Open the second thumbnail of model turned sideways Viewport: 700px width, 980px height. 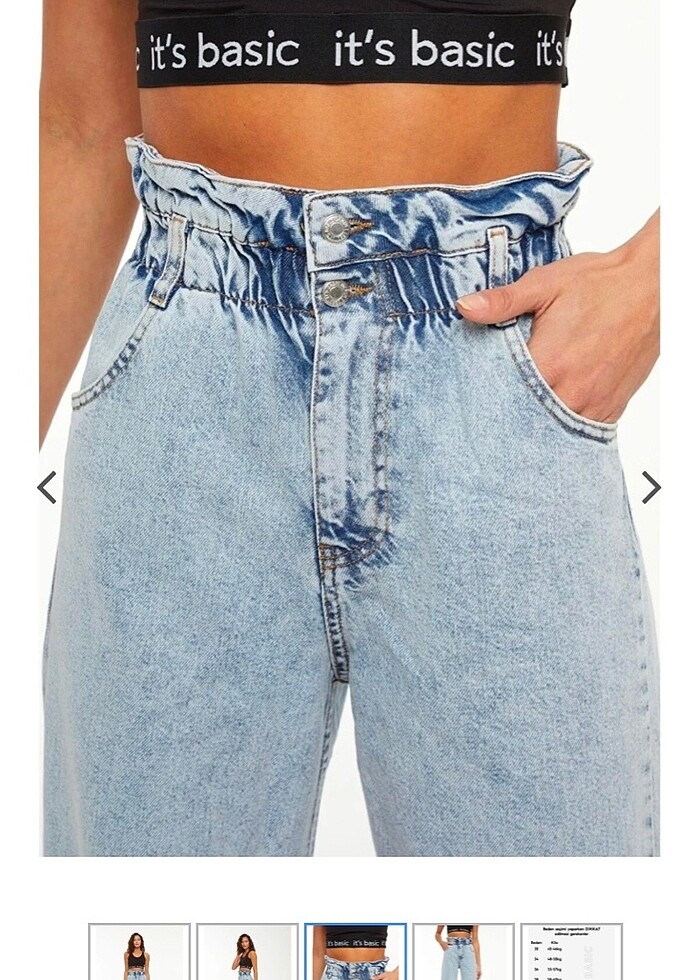coord(247,953)
